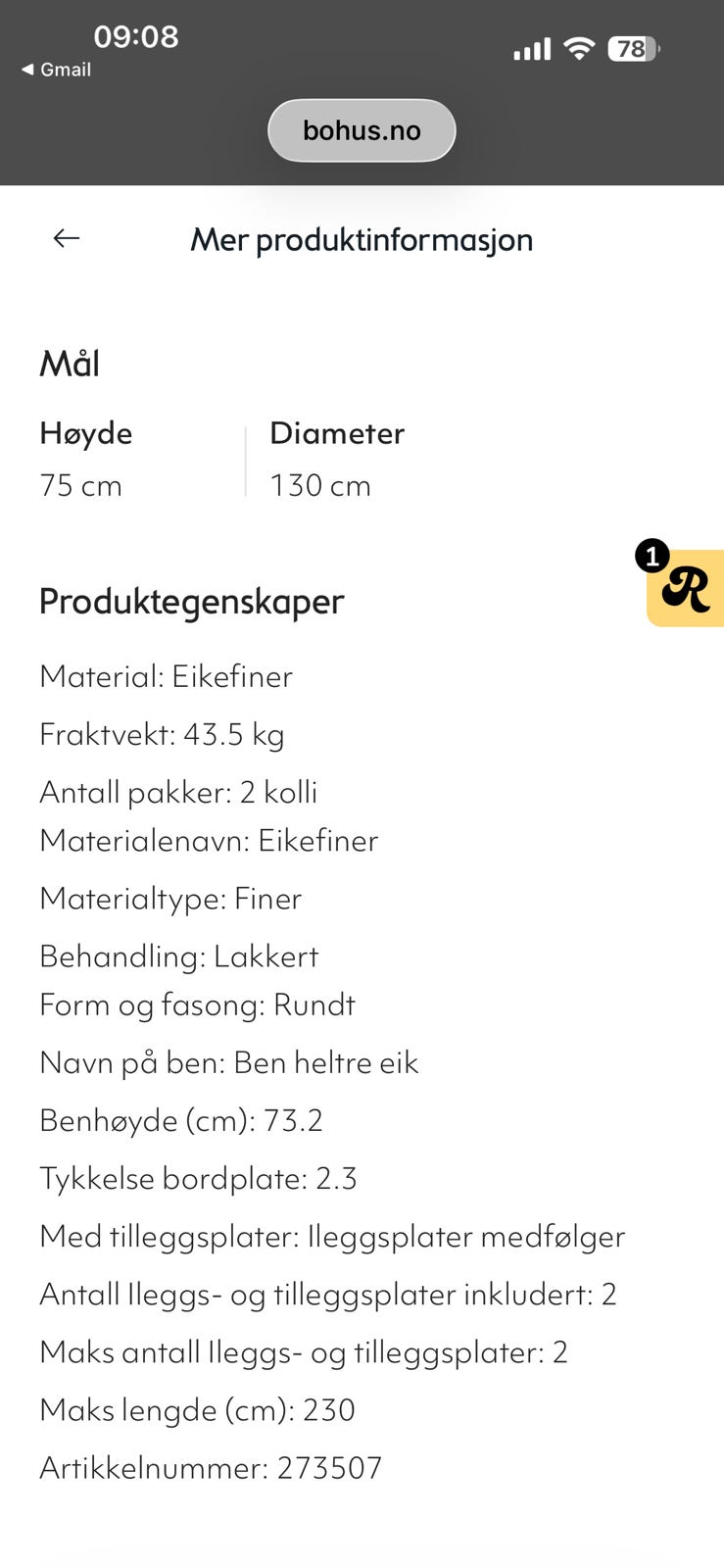Tap the Produktegenskaper heading
Screen dimensions: 724x1568
191,601
